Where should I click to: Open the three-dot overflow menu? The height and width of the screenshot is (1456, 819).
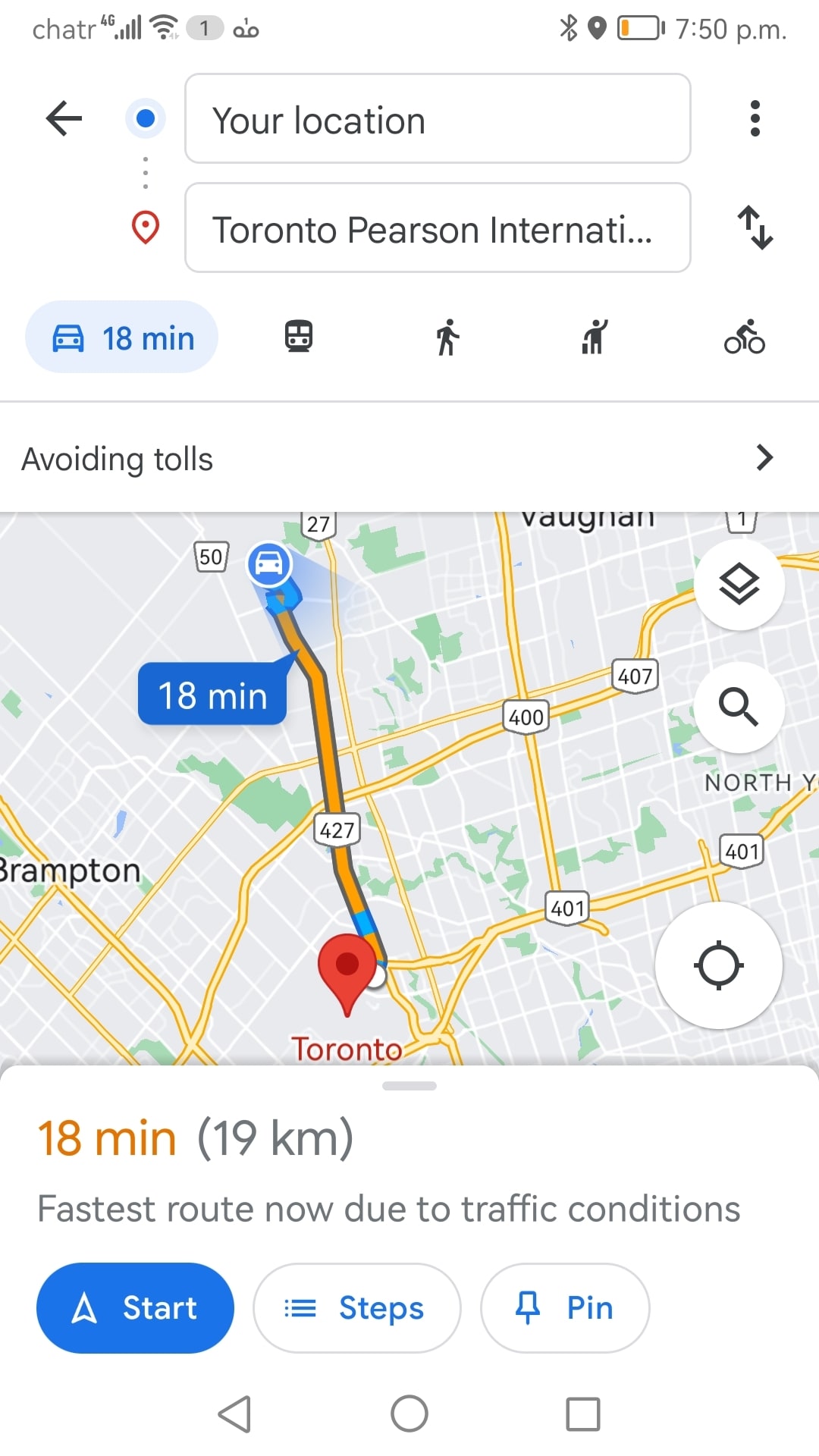[754, 118]
